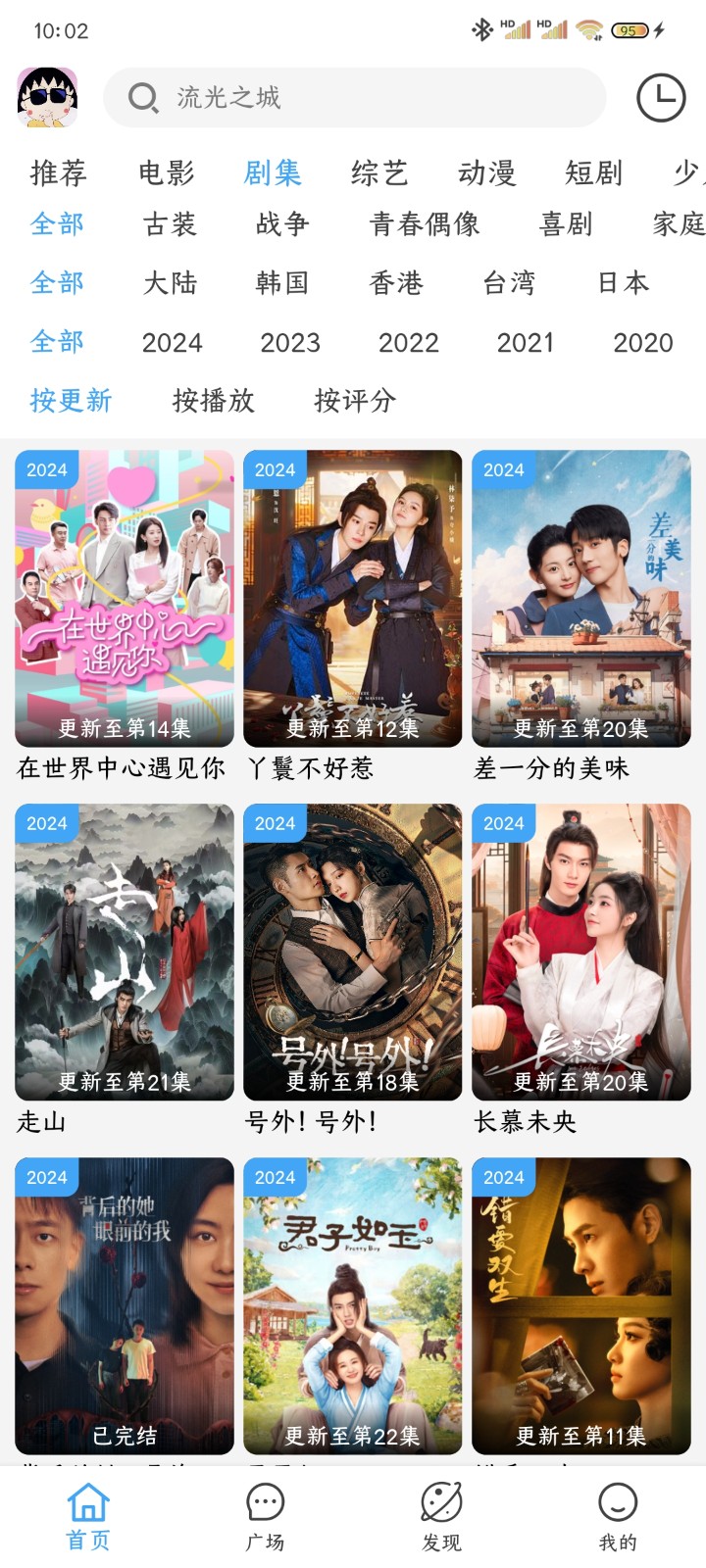
Task: Go to the 广场 tab
Action: pyautogui.click(x=265, y=1515)
